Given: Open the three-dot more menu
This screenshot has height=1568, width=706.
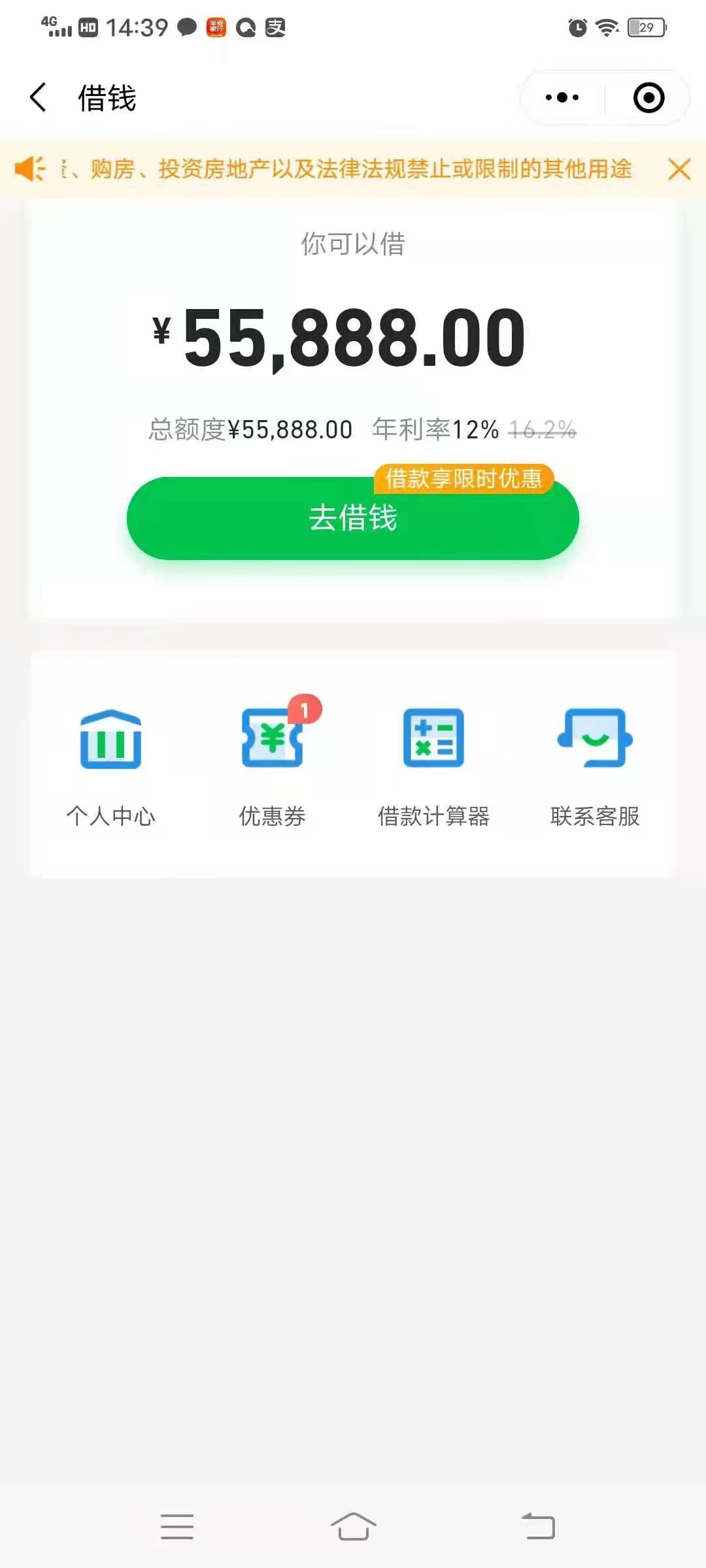Looking at the screenshot, I should click(562, 98).
